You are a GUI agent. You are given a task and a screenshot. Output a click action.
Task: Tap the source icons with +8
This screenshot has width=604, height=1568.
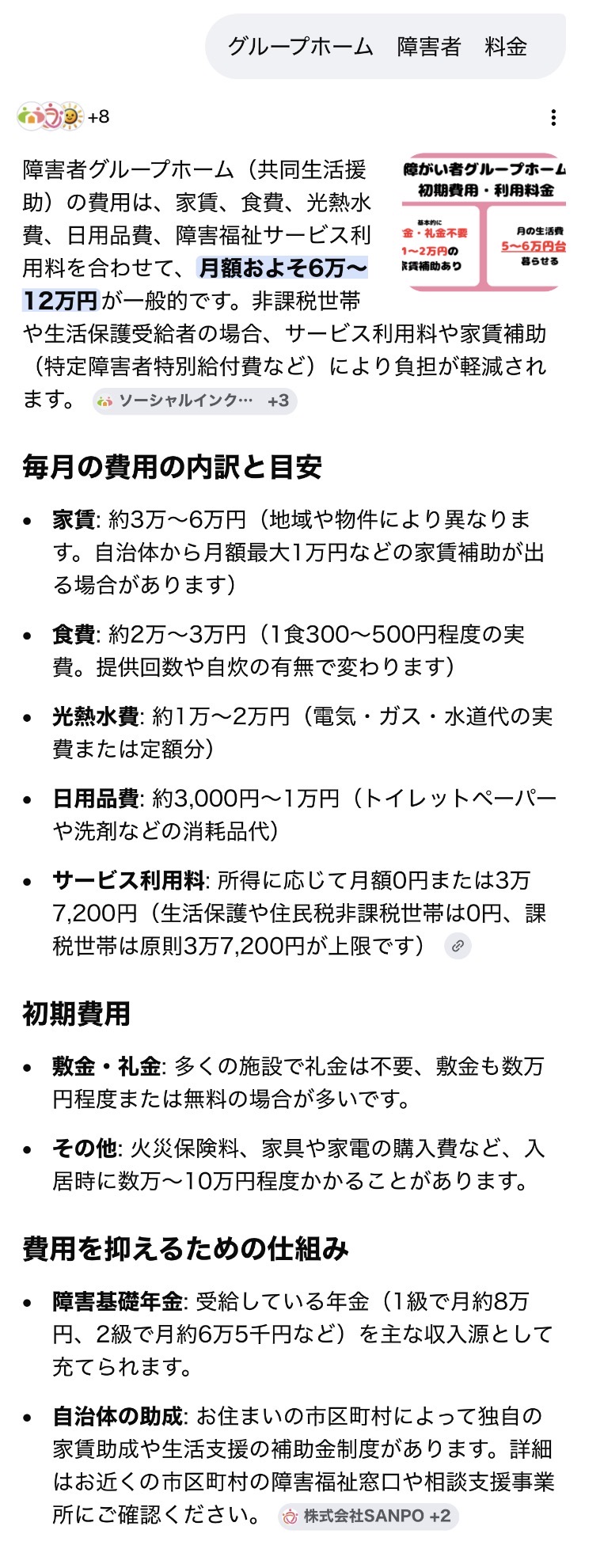[63, 117]
